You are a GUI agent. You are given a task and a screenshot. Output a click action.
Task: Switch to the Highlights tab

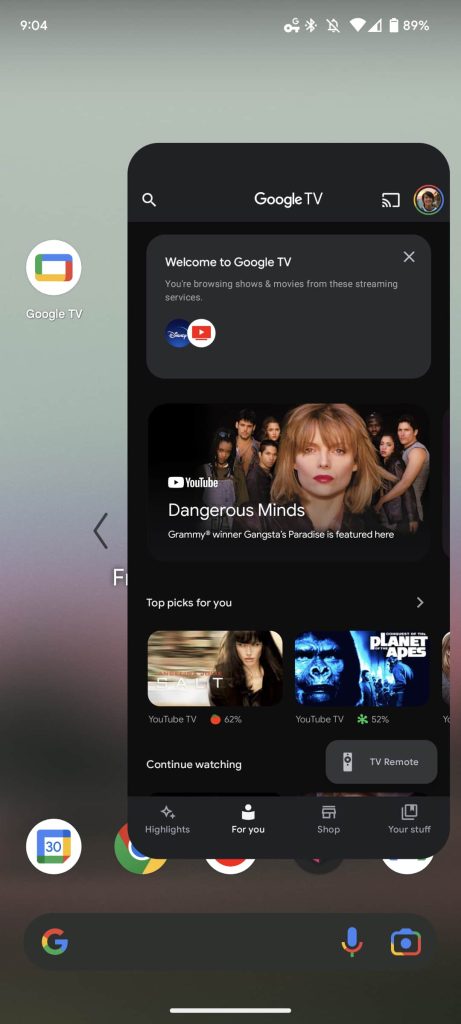coord(167,820)
